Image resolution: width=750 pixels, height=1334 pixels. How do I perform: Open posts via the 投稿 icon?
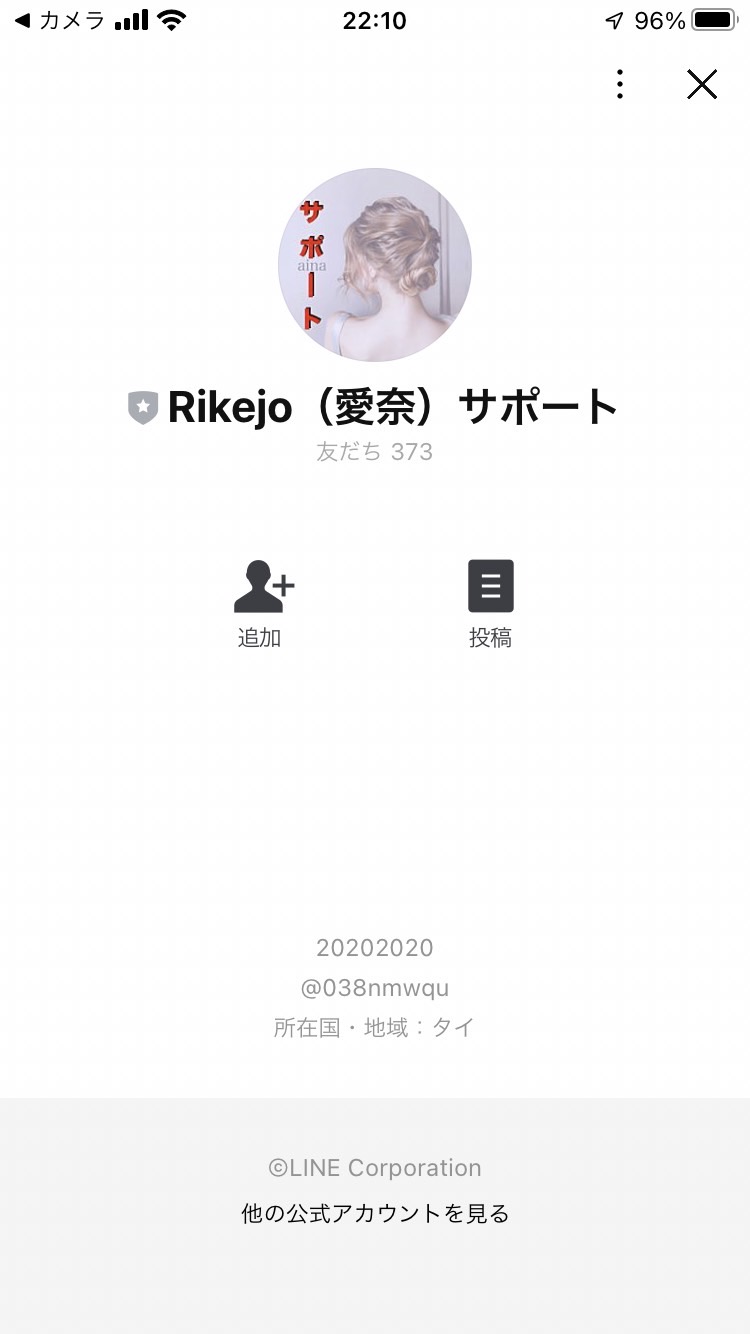click(x=491, y=585)
